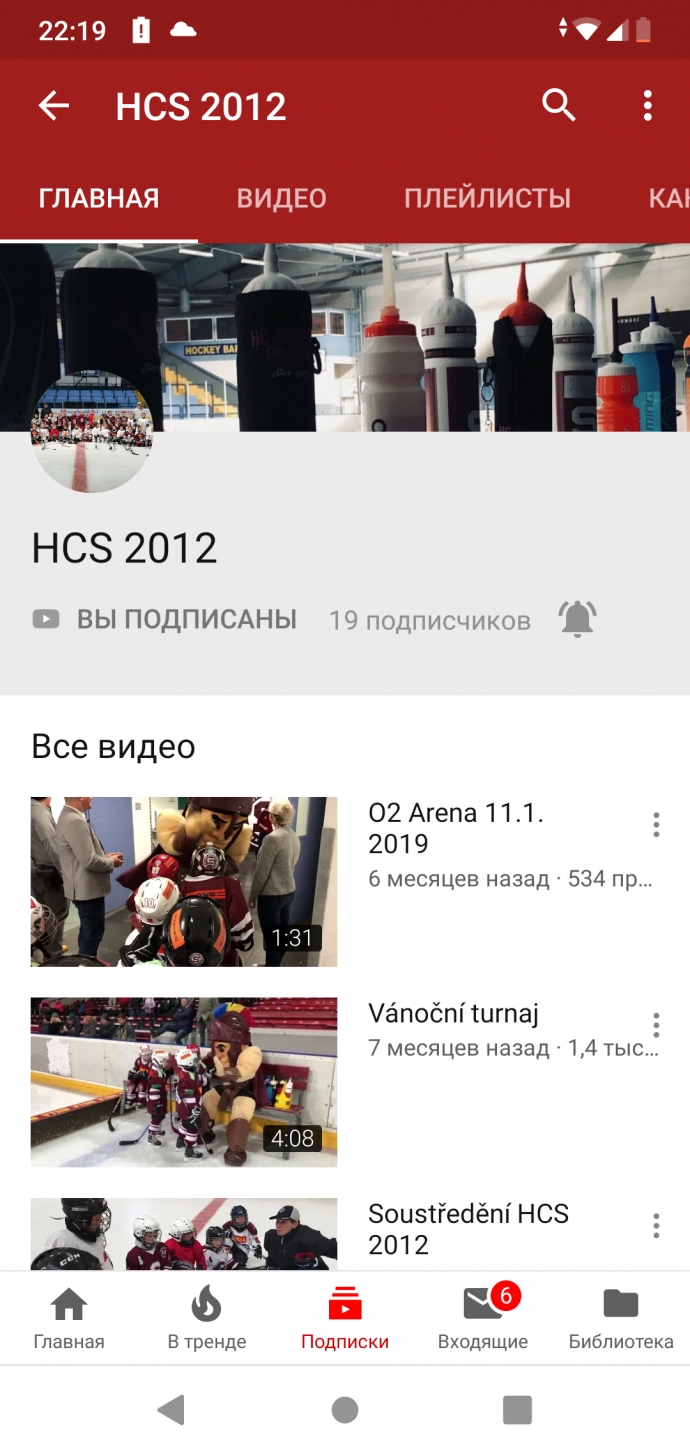
Task: Open the overflow menu in the app bar
Action: [x=648, y=105]
